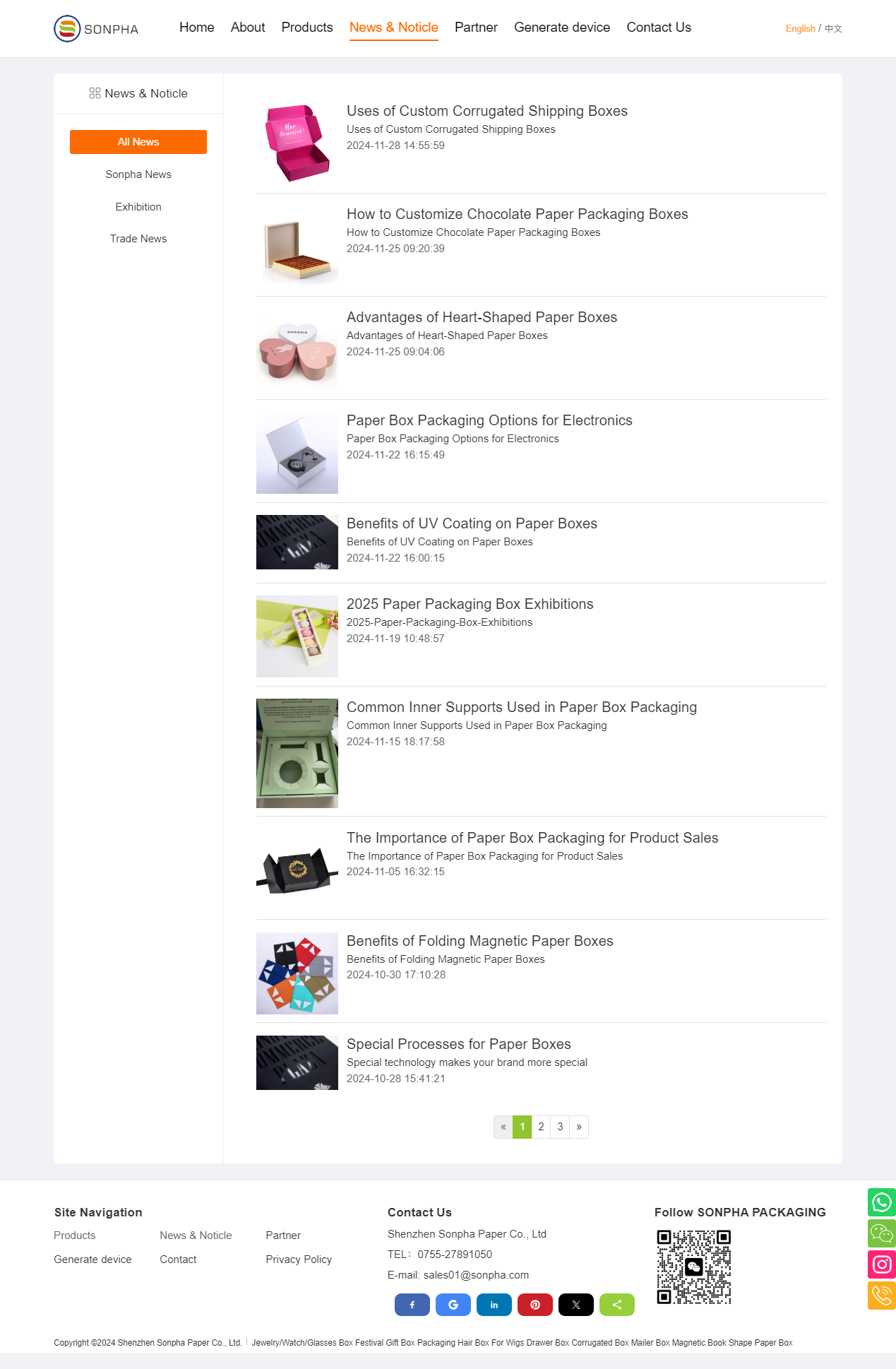
Task: View 2025 Paper Packaging Box Exhibitions post
Action: (x=470, y=604)
